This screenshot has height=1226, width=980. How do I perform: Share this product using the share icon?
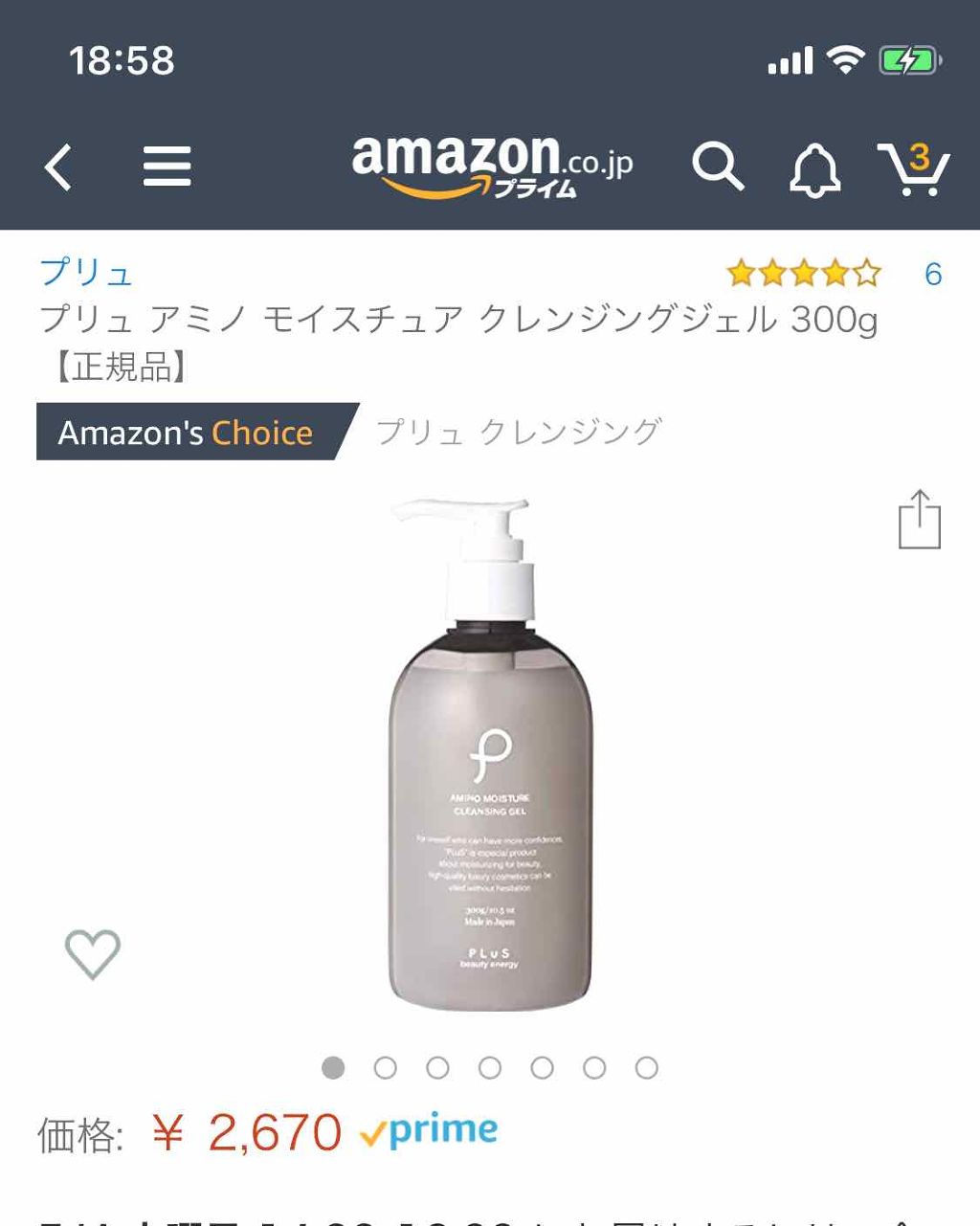point(920,518)
